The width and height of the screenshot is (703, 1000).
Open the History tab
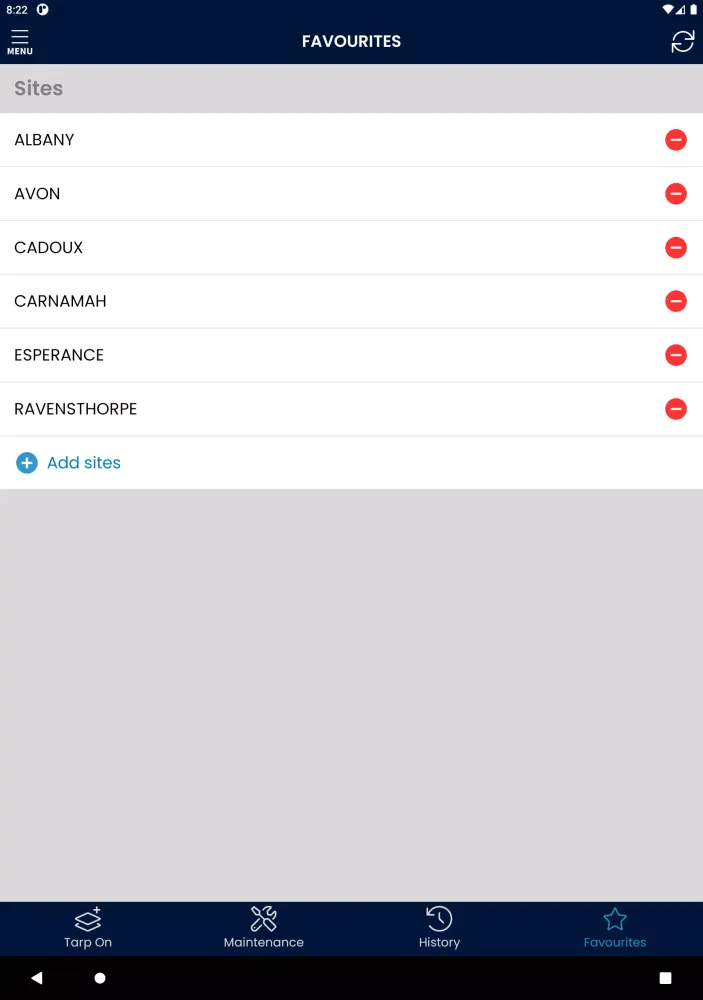[439, 928]
